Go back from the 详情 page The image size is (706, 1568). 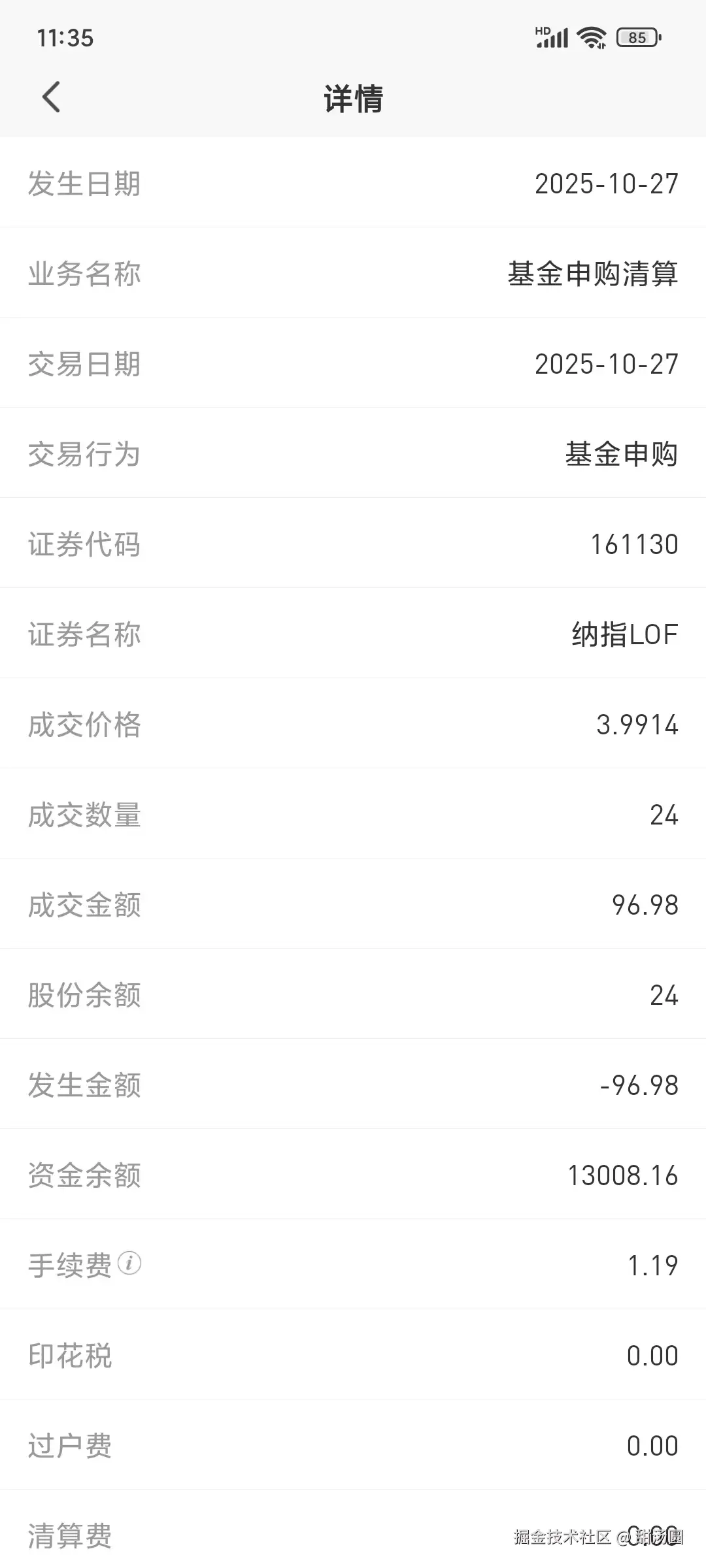[51, 97]
